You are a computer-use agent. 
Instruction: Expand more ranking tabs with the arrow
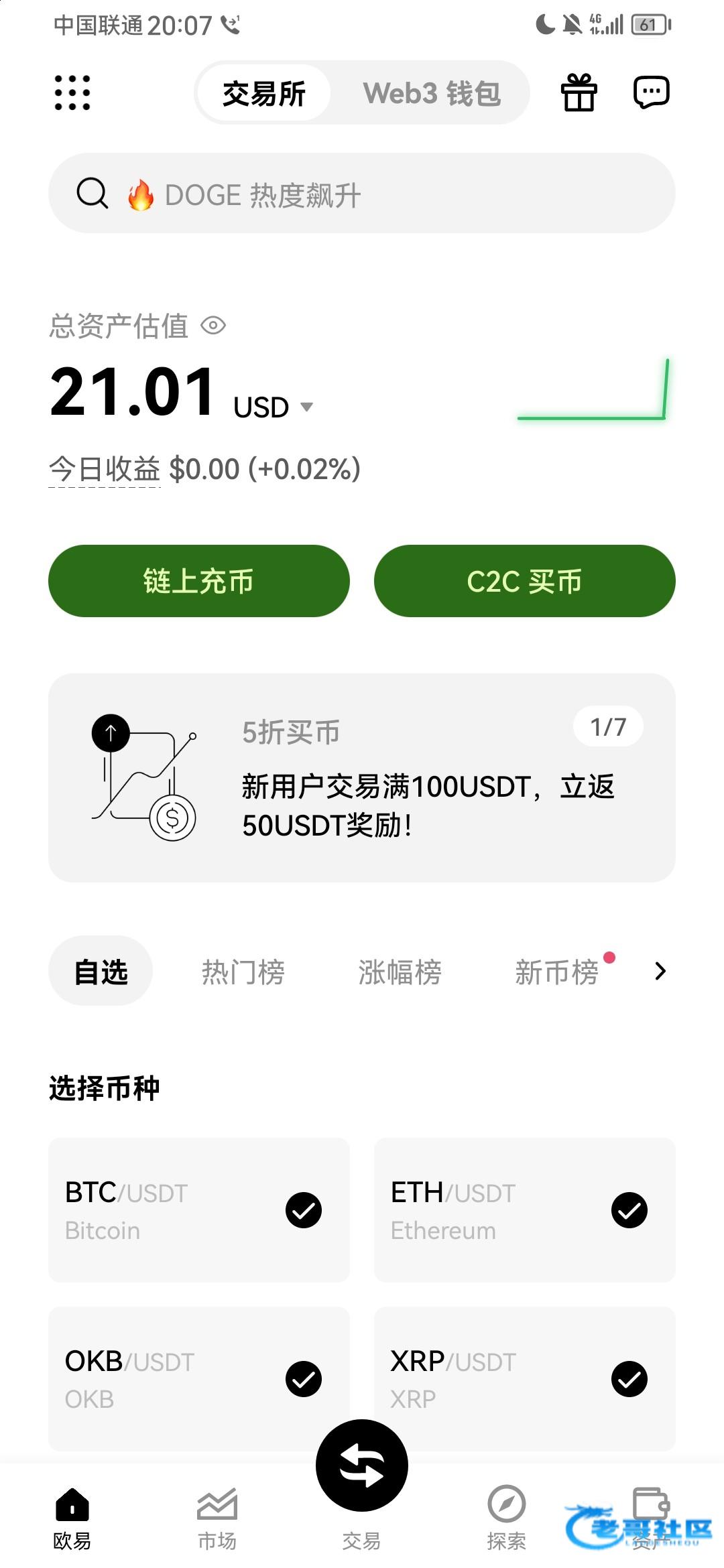660,971
